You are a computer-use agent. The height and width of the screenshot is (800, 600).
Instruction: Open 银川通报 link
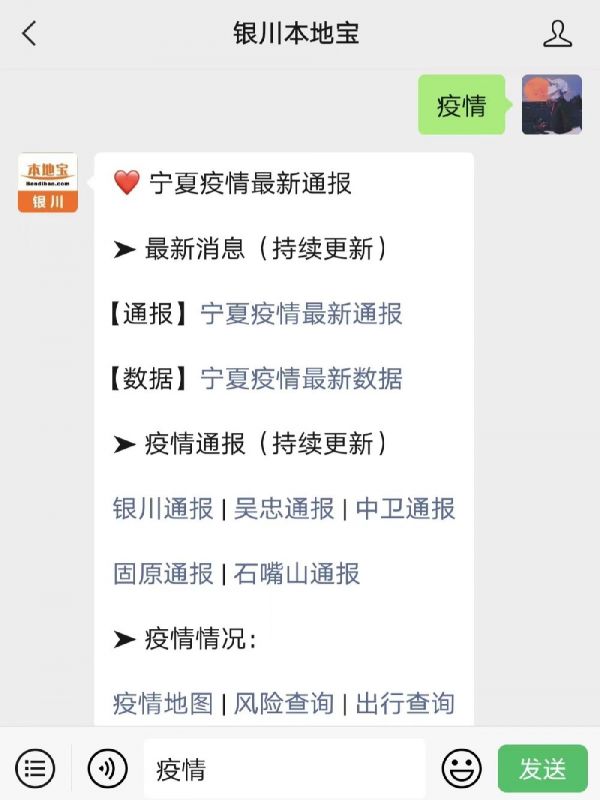coord(163,508)
